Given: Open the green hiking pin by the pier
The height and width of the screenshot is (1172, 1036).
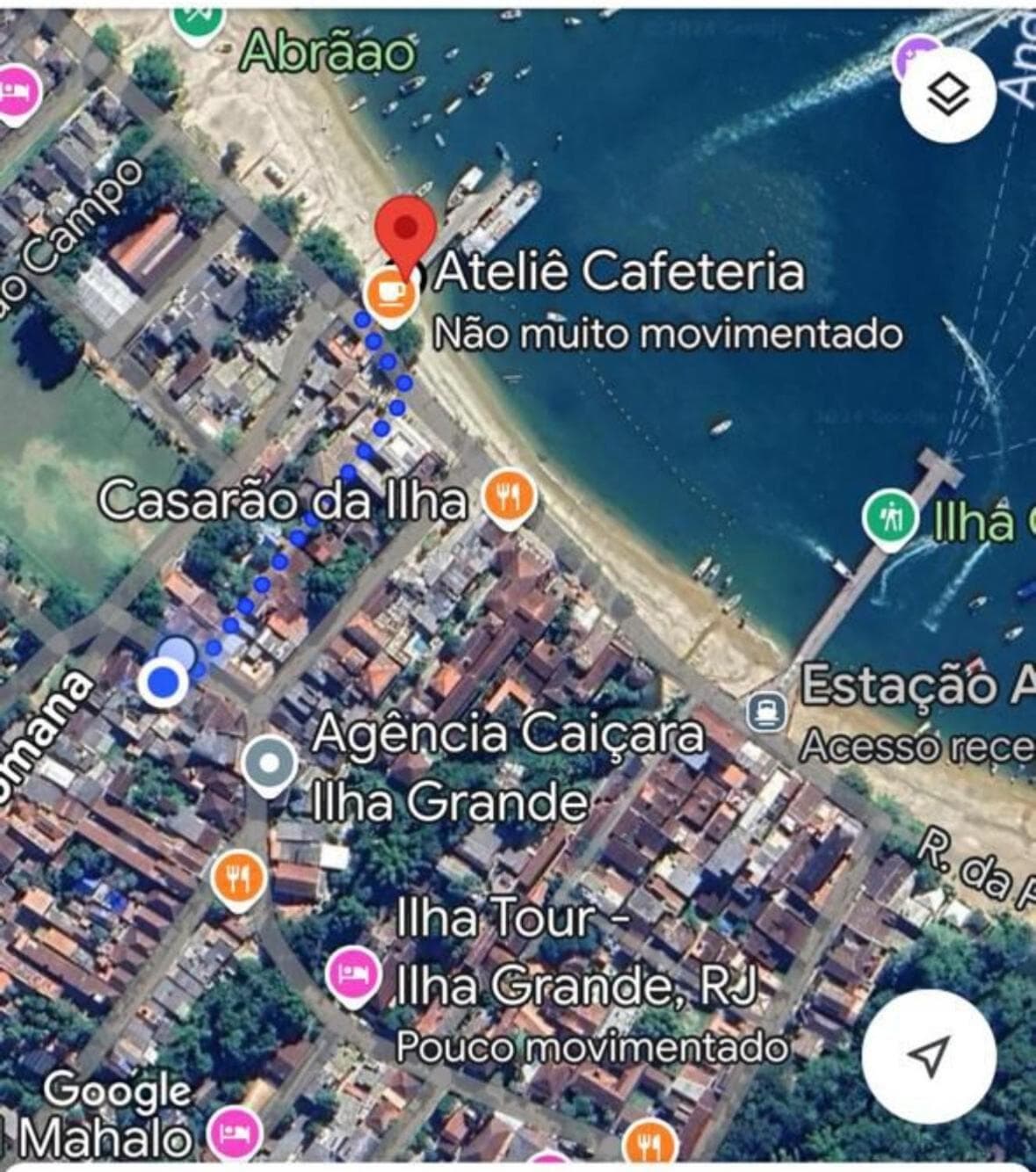Looking at the screenshot, I should [890, 518].
